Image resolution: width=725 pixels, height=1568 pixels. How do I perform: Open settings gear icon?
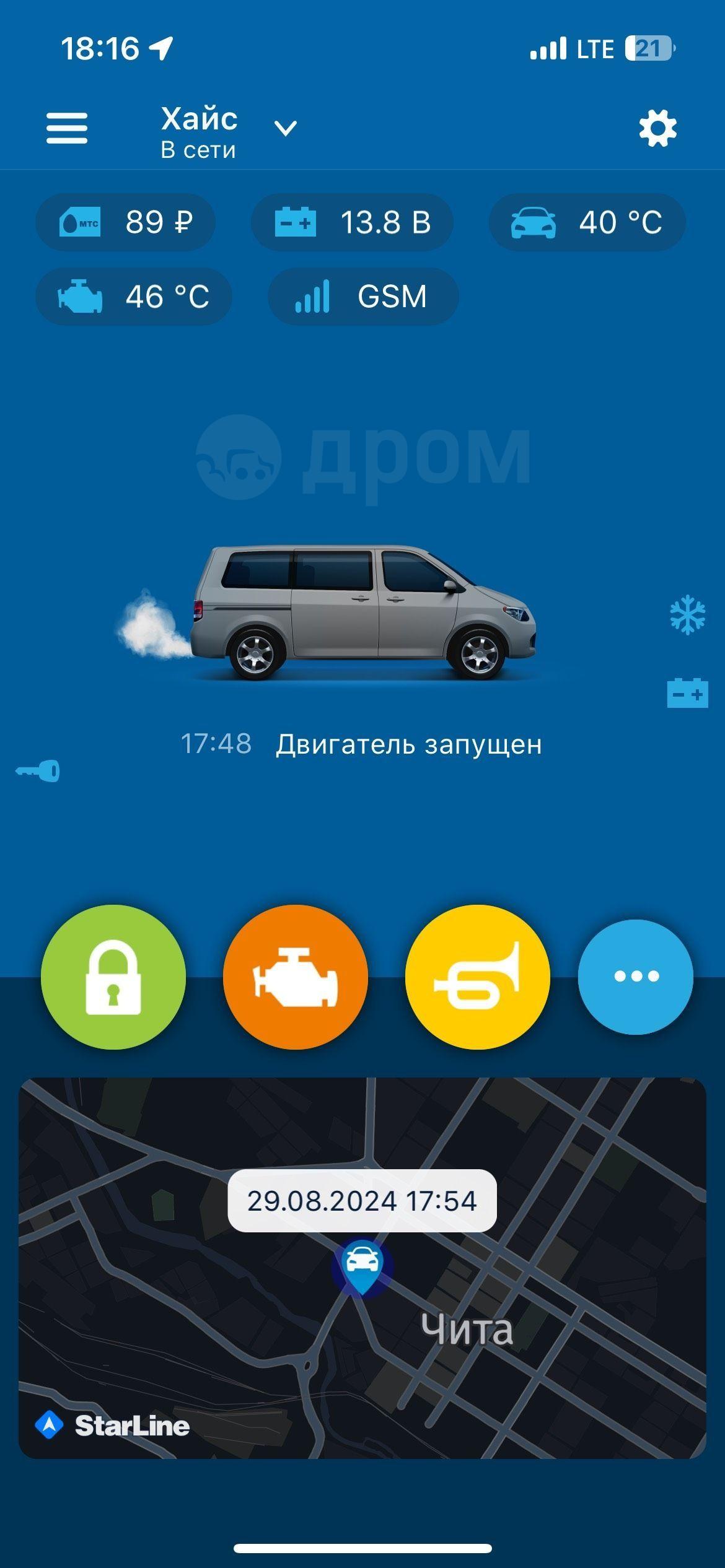tap(657, 129)
